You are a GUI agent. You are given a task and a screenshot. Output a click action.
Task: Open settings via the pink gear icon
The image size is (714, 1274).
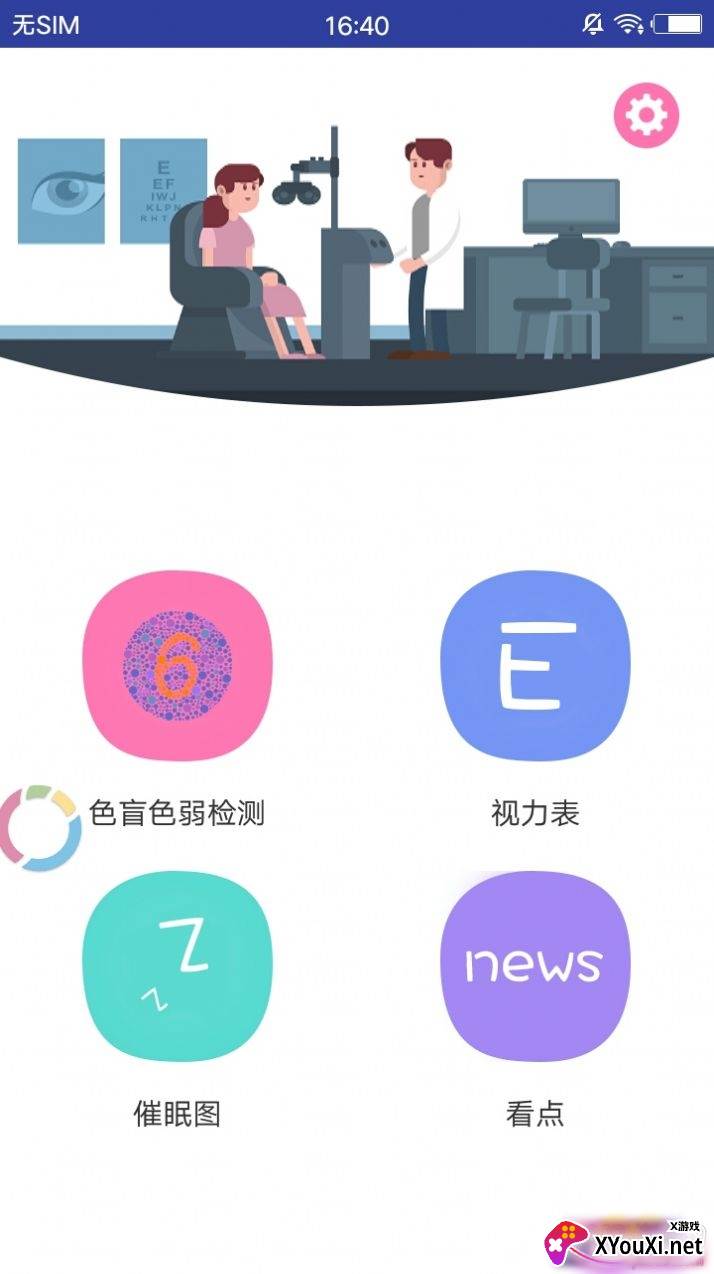(646, 116)
